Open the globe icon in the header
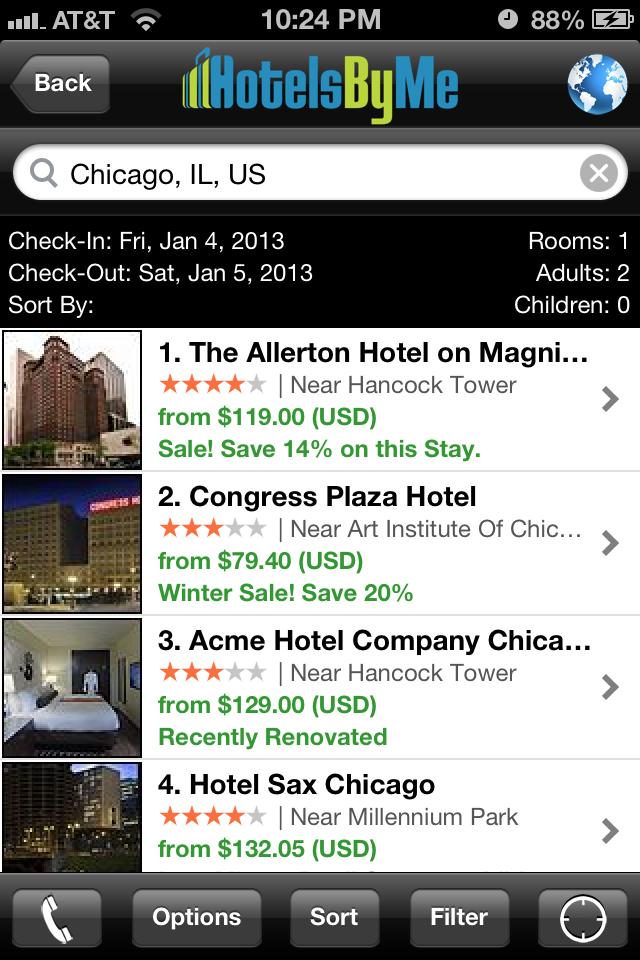 [596, 84]
